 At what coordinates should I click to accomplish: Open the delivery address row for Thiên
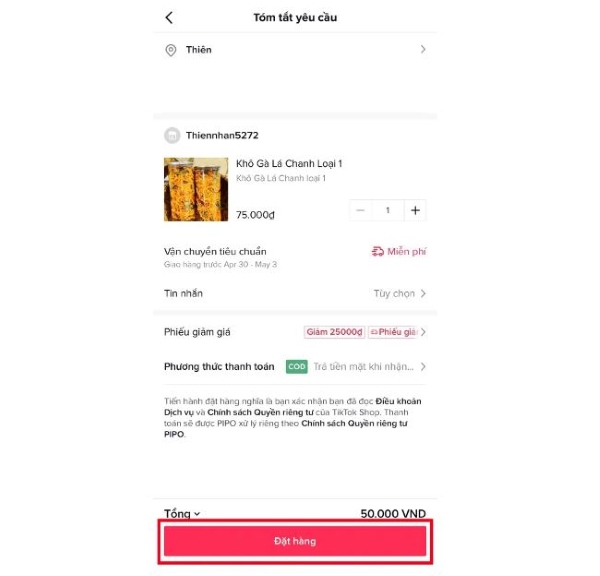coord(295,49)
